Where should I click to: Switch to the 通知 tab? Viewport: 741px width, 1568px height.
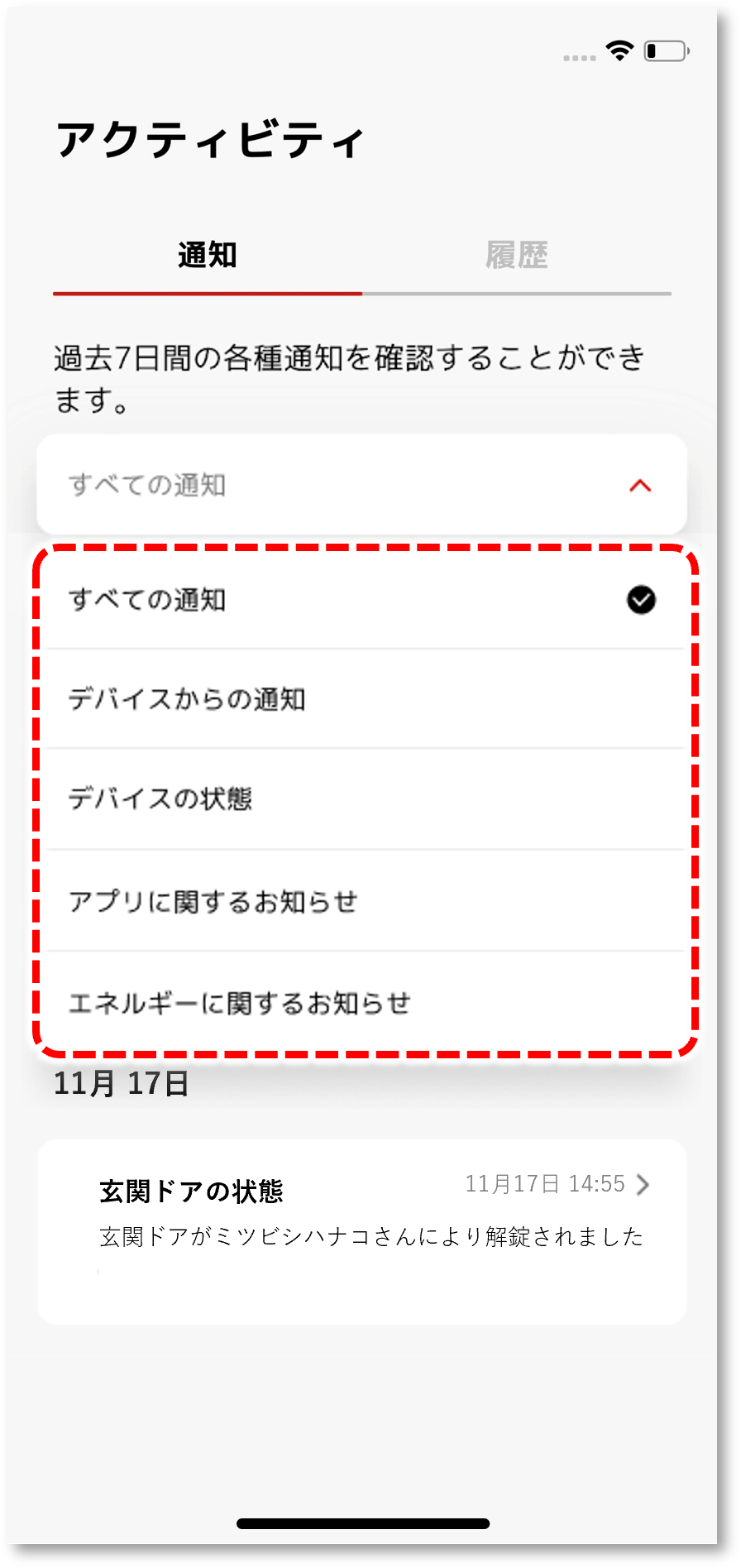(x=208, y=256)
